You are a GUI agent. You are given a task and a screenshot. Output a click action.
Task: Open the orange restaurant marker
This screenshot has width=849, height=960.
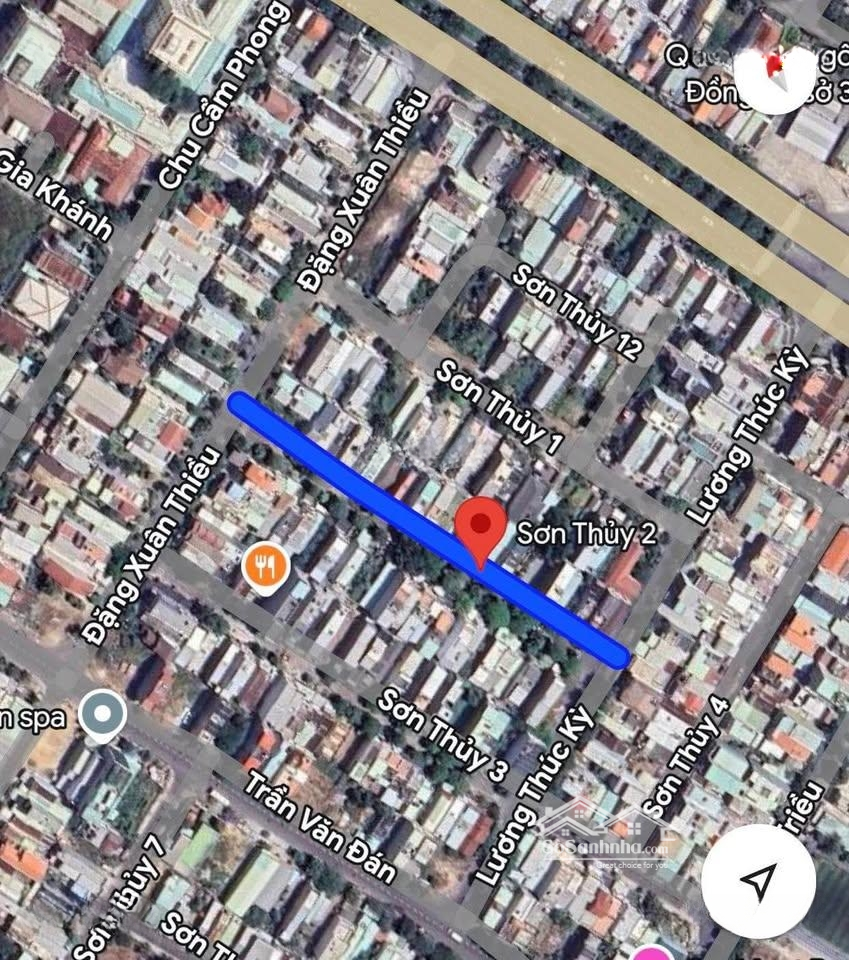coord(265,568)
